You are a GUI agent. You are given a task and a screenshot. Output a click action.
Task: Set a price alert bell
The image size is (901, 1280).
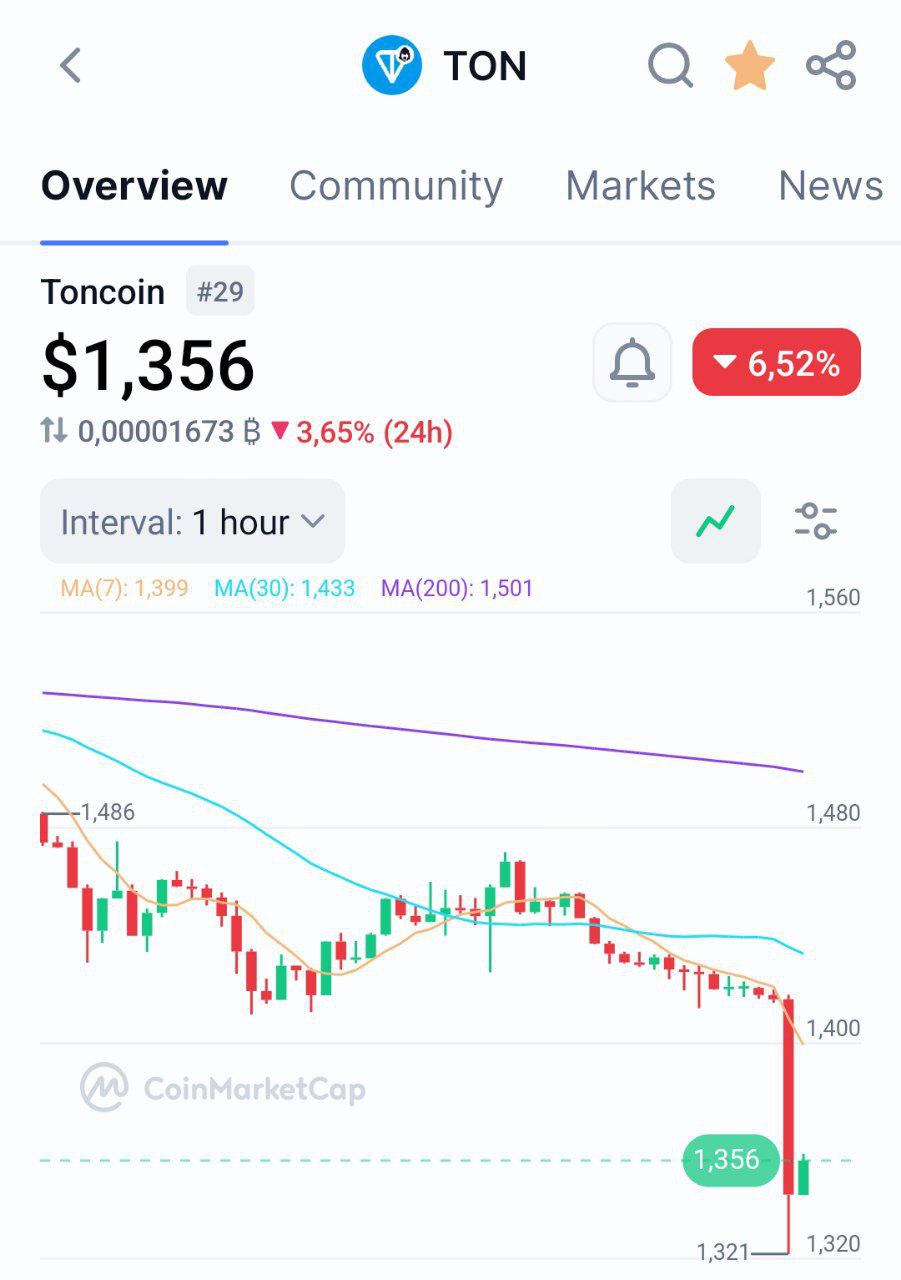click(632, 362)
